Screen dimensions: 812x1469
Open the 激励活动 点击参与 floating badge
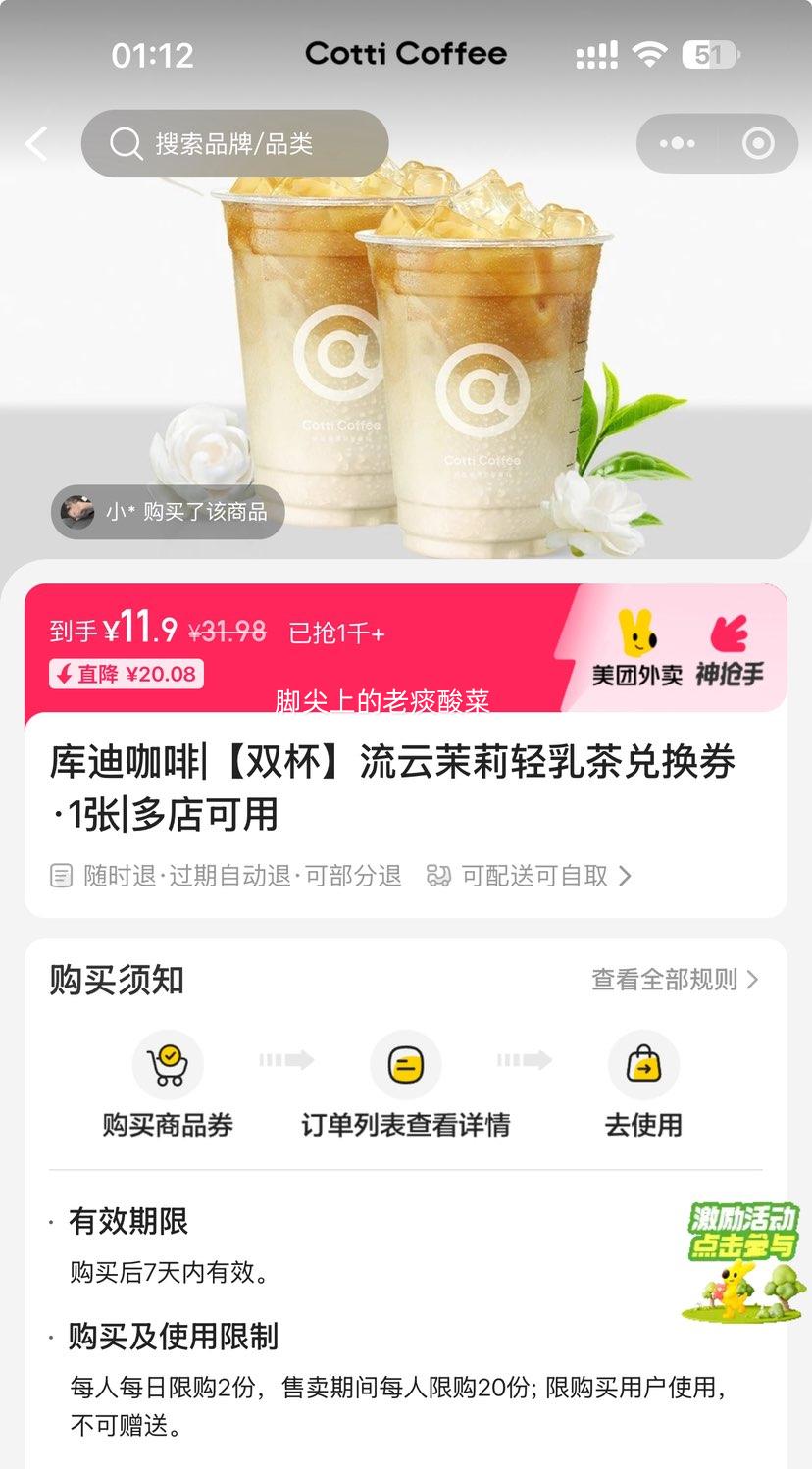(x=743, y=1262)
